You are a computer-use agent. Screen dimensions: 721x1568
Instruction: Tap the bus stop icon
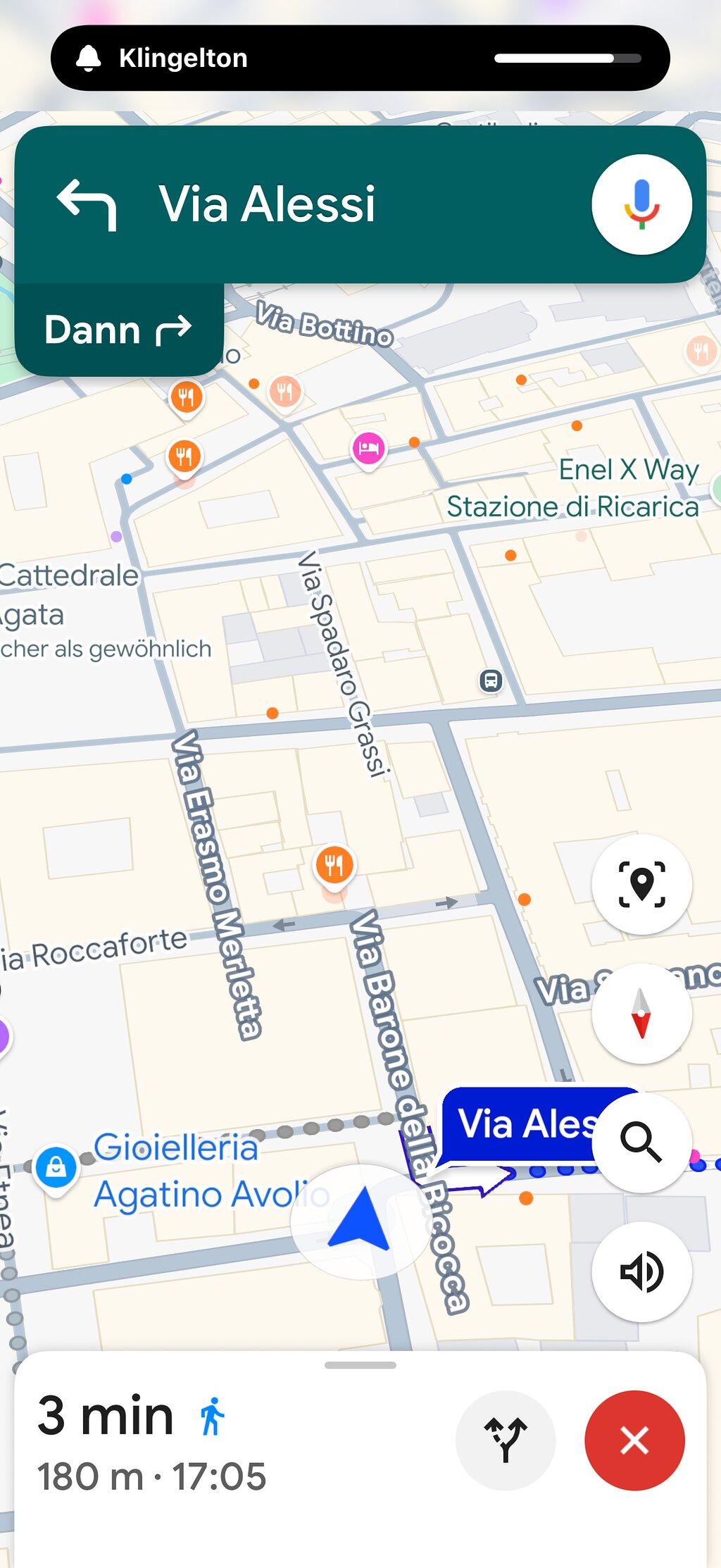491,680
